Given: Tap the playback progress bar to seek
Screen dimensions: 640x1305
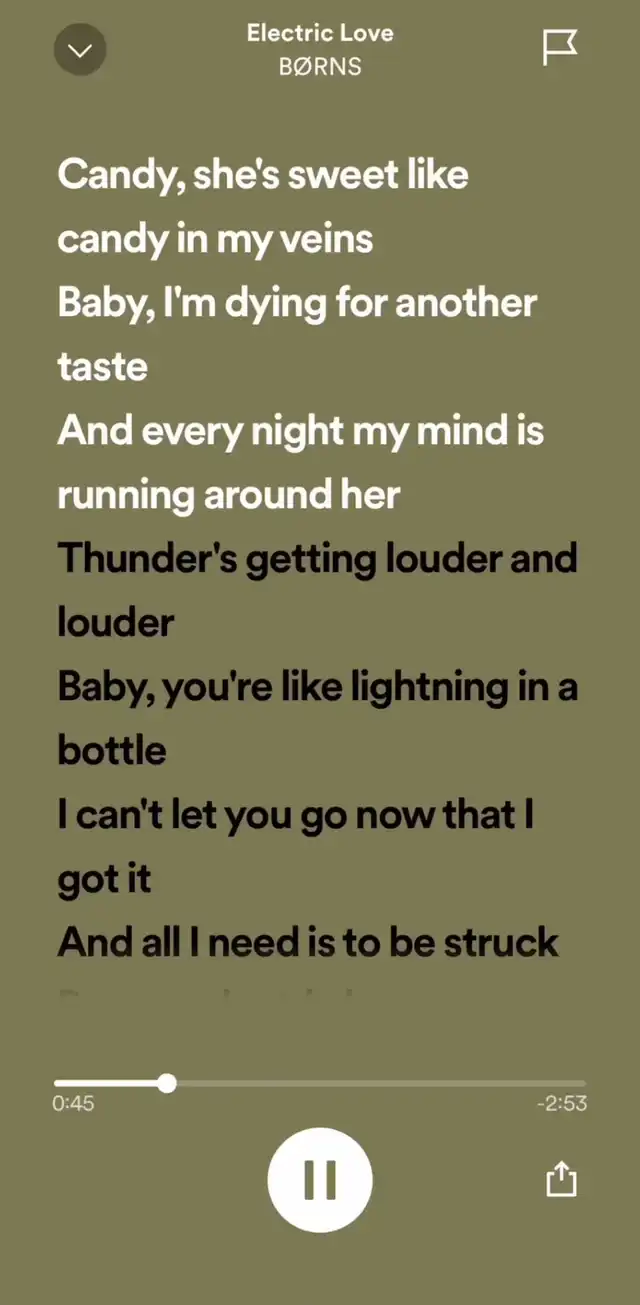Looking at the screenshot, I should pos(320,1083).
